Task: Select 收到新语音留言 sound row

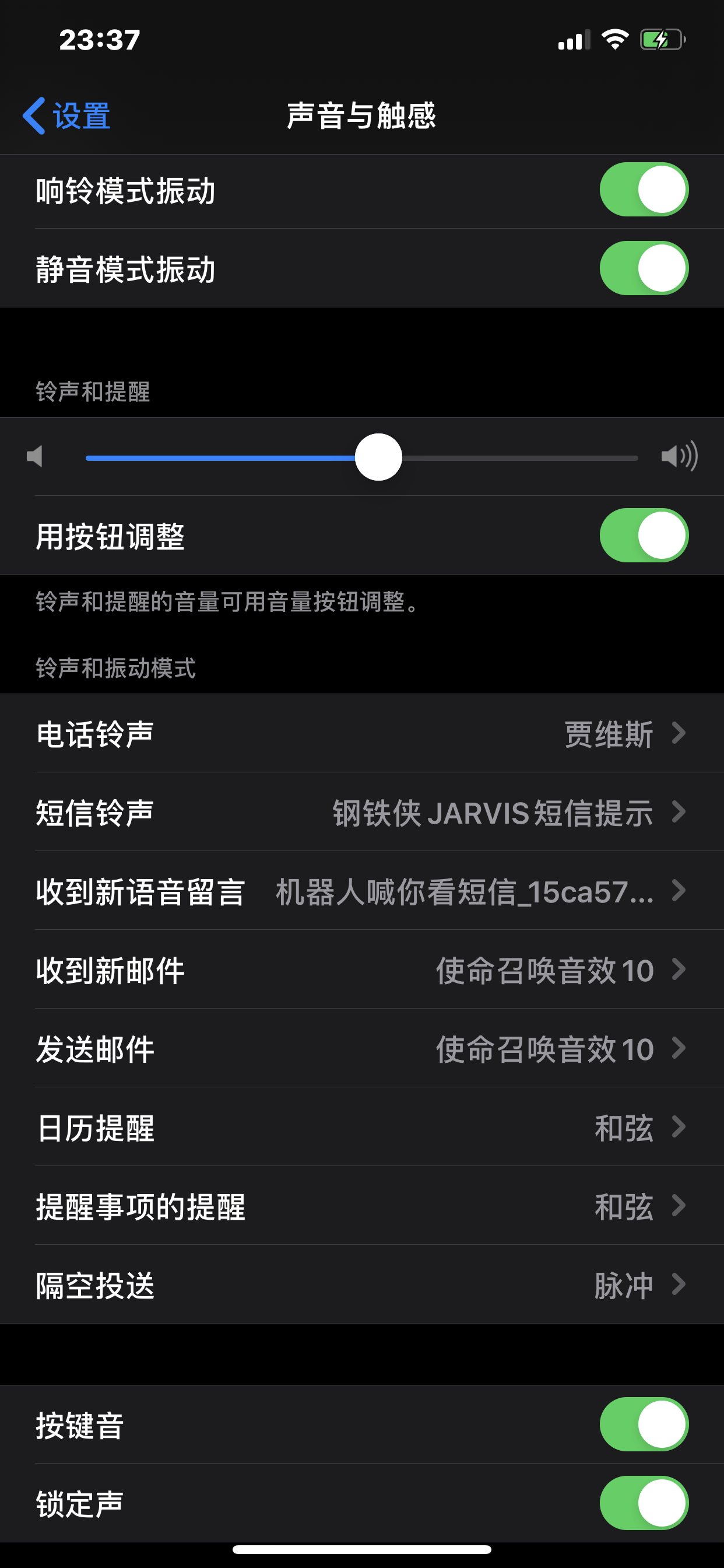Action: coord(361,891)
